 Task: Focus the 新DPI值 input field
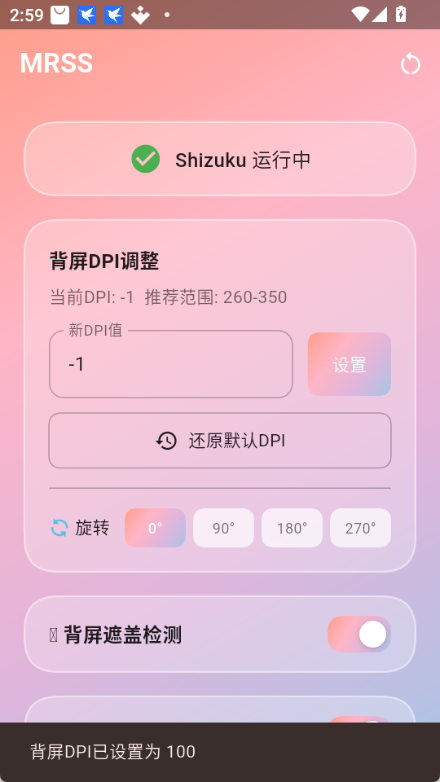coord(171,364)
